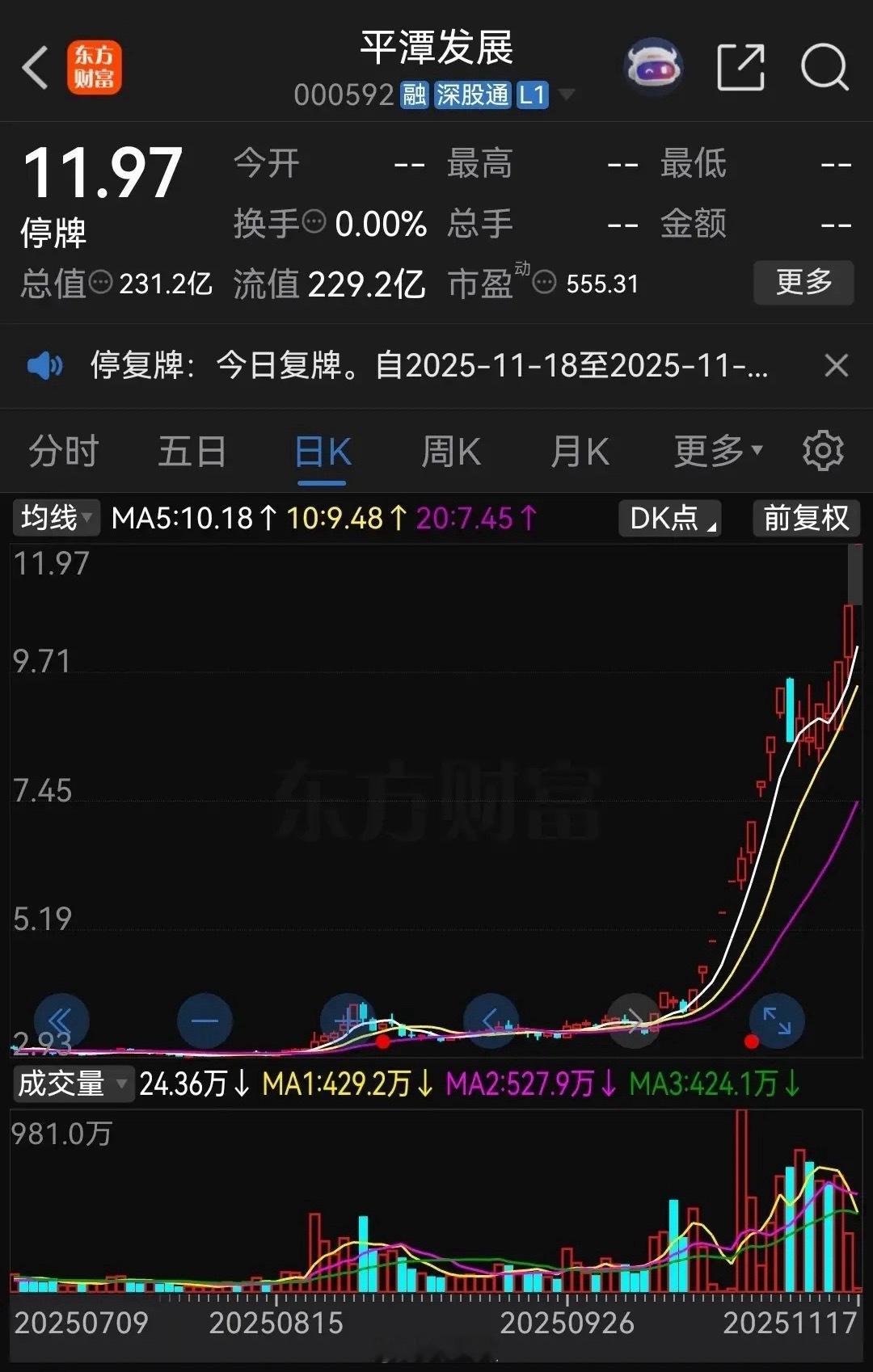Tap the DK点 button
This screenshot has height=1372, width=873.
(670, 518)
